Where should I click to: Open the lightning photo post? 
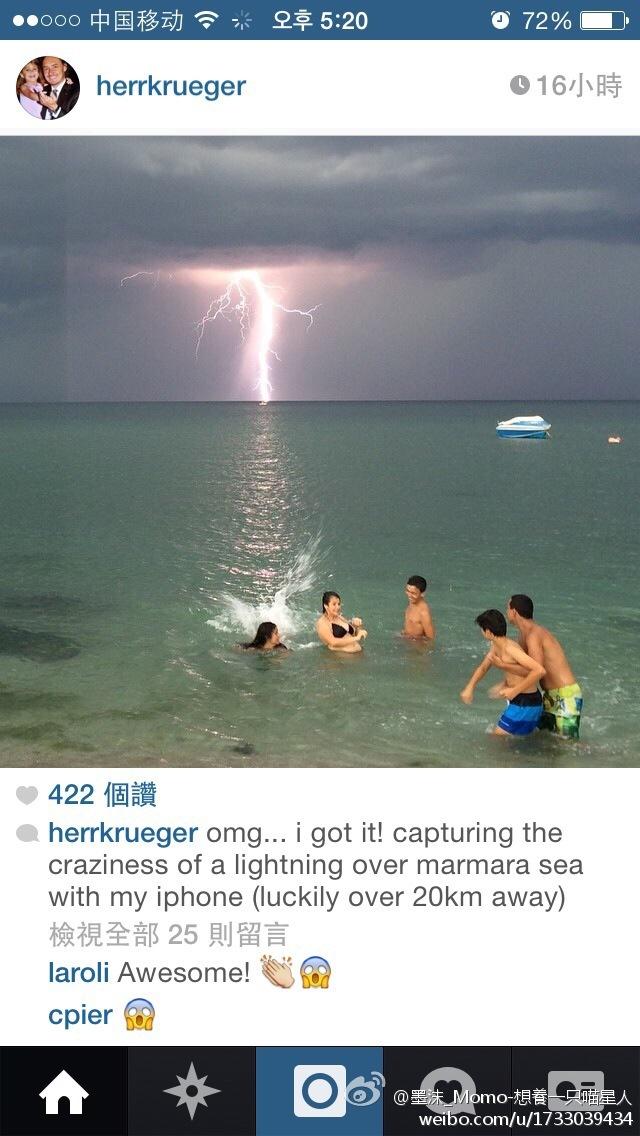pos(320,452)
